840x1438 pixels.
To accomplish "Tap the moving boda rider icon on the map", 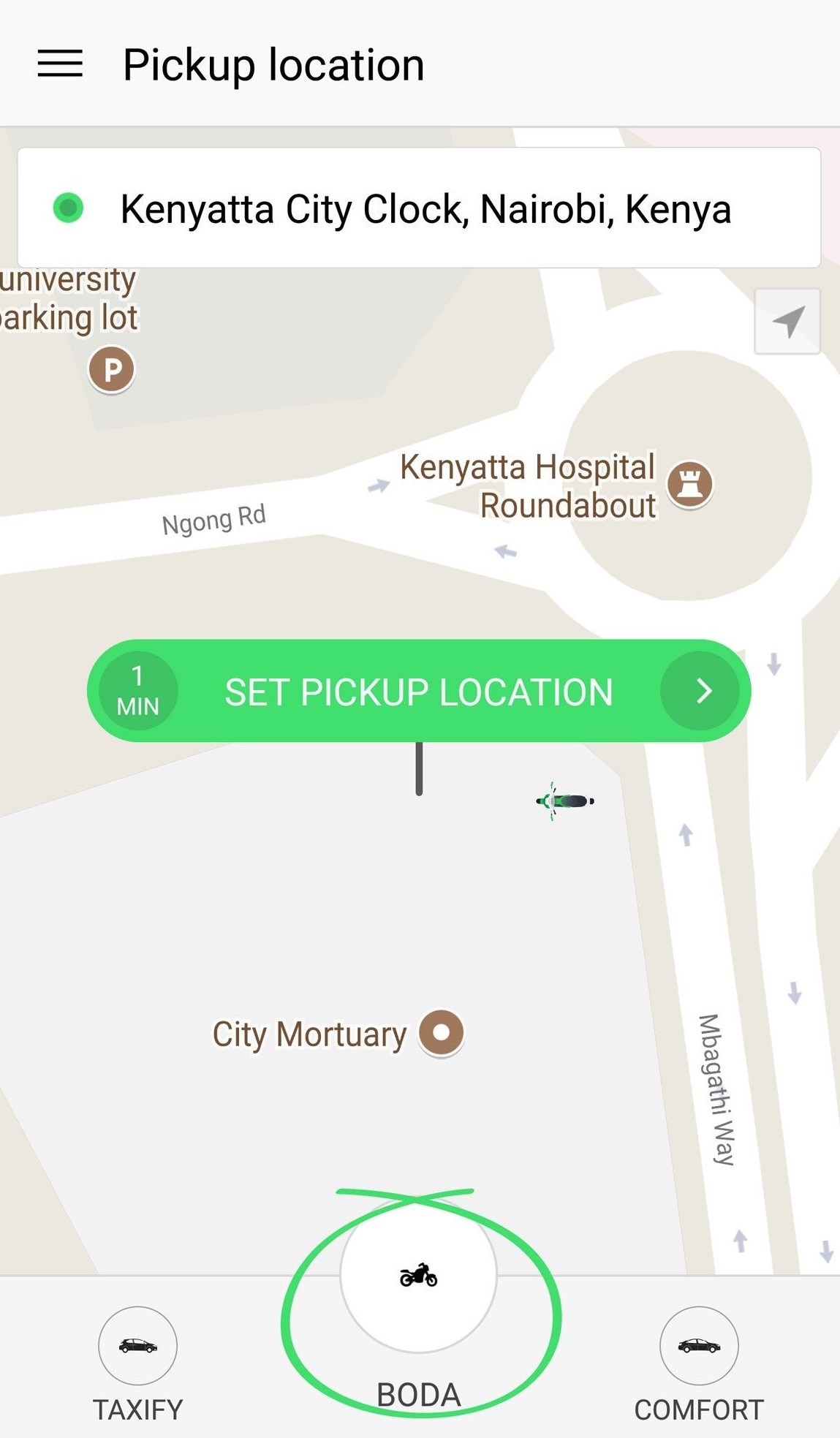I will tap(563, 801).
